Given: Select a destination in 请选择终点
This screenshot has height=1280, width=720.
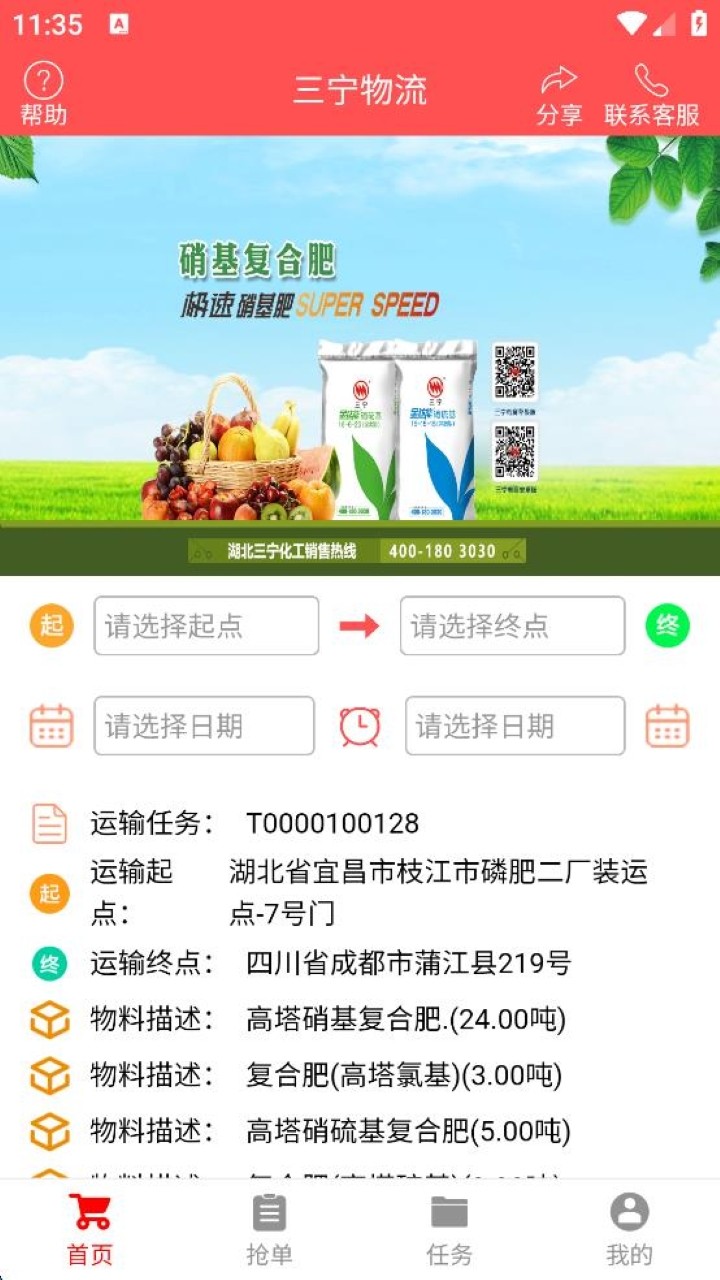Looking at the screenshot, I should click(512, 626).
